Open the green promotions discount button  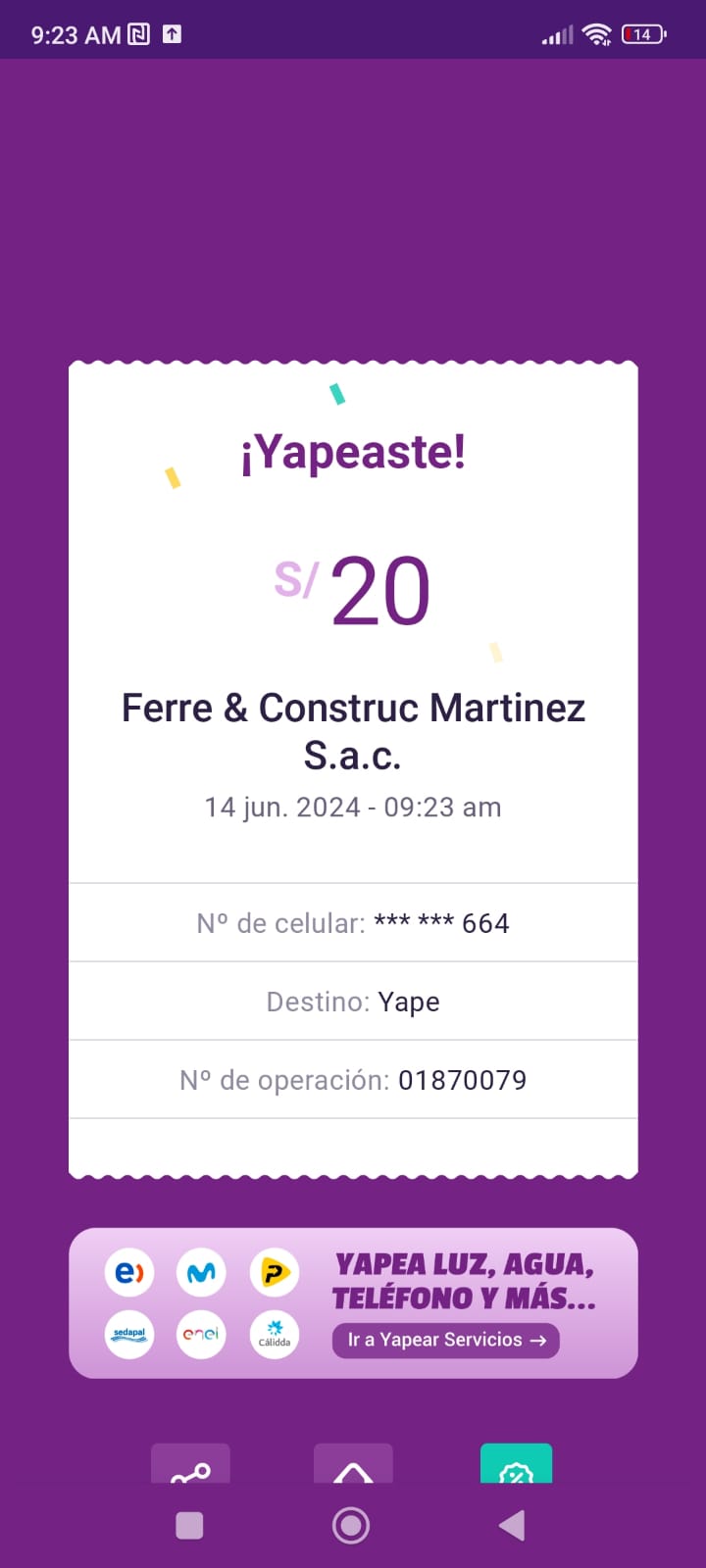pos(516,1463)
